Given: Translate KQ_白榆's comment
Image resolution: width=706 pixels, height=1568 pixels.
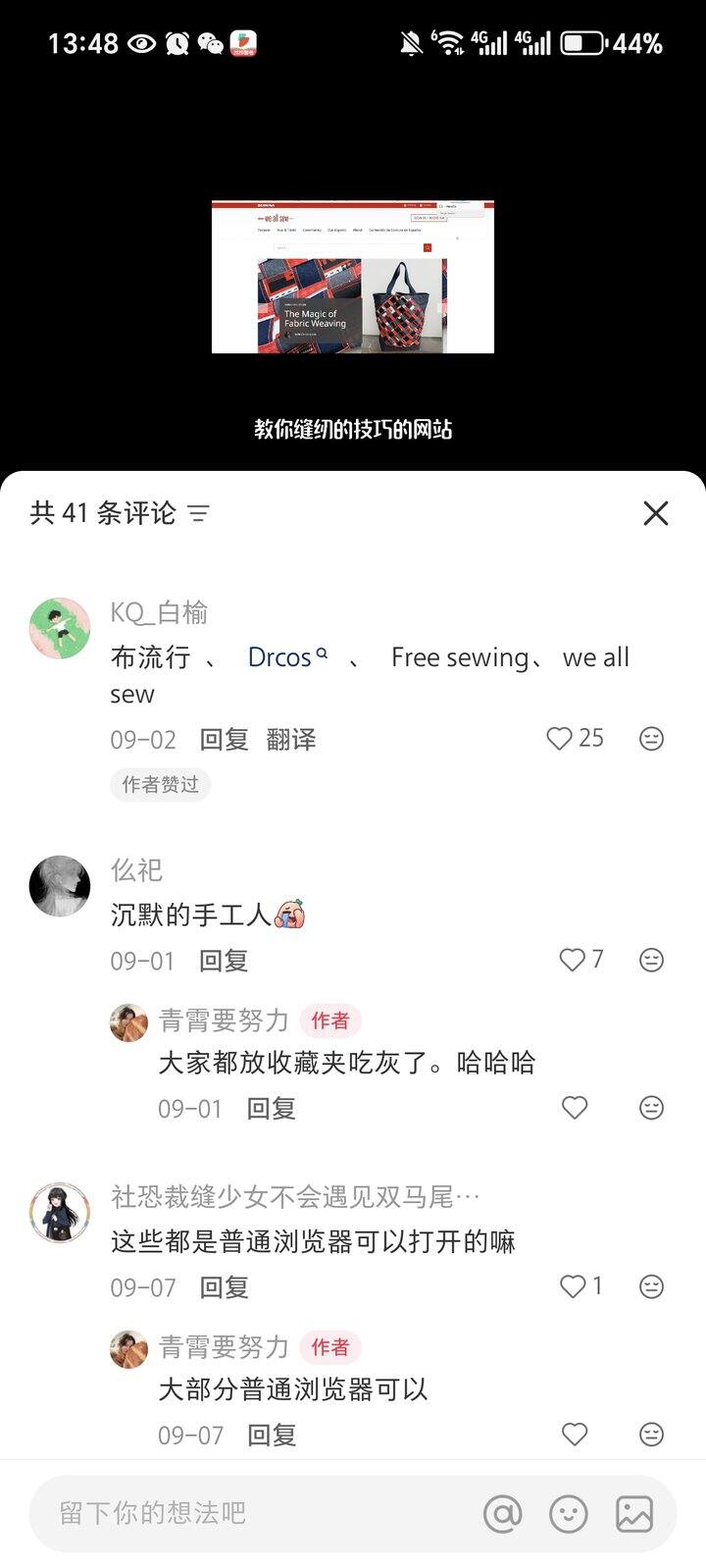Looking at the screenshot, I should 291,740.
